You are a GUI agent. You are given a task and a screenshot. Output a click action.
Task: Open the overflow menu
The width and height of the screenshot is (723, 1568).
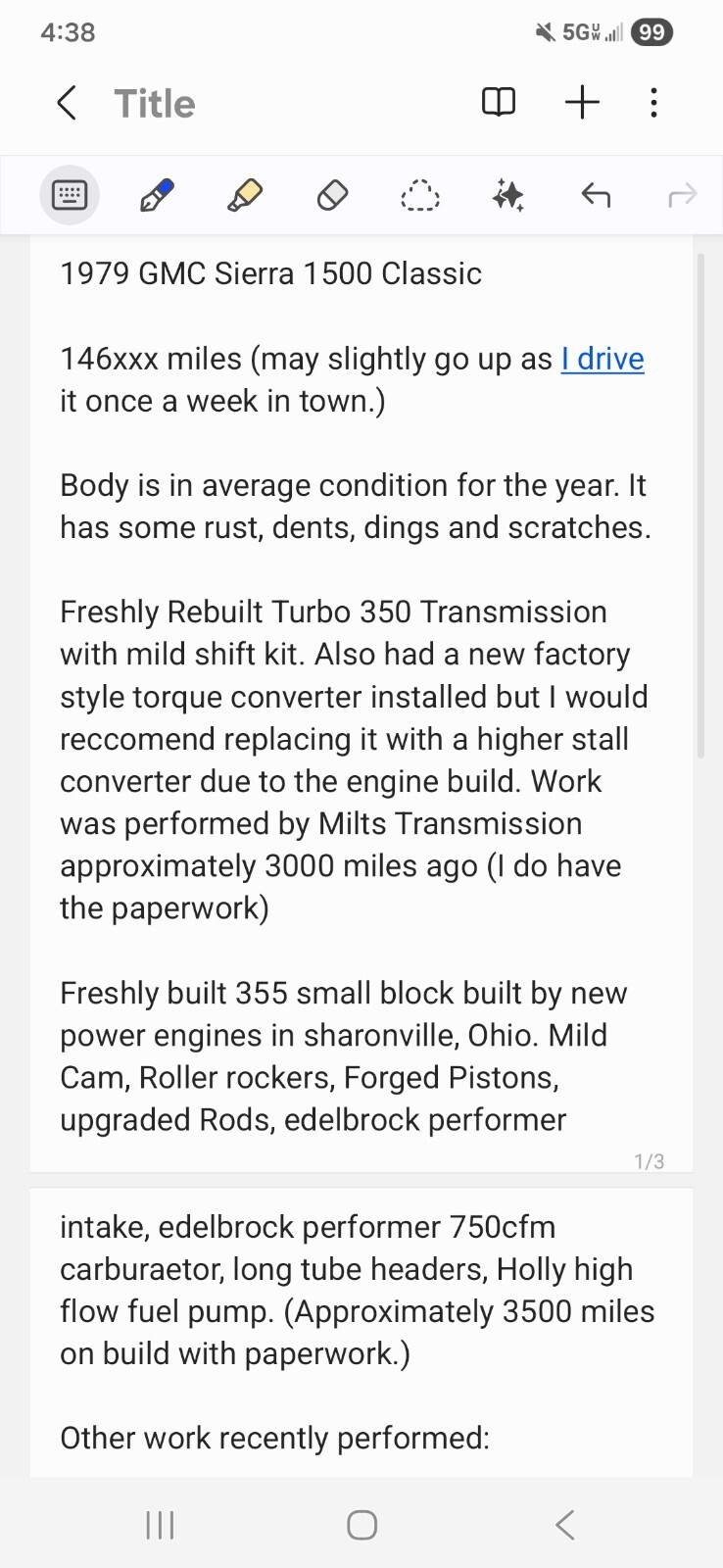pyautogui.click(x=653, y=102)
